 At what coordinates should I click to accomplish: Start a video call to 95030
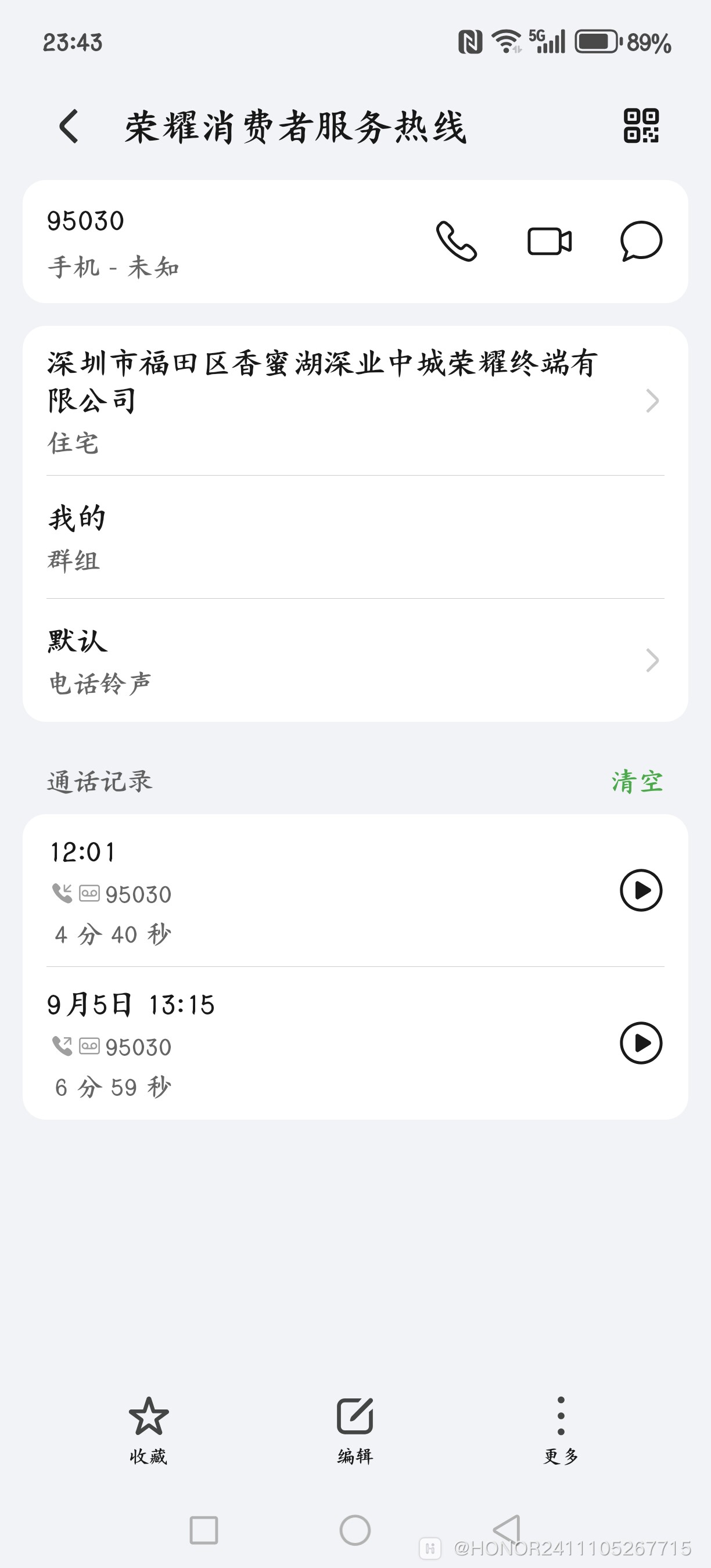[x=549, y=241]
